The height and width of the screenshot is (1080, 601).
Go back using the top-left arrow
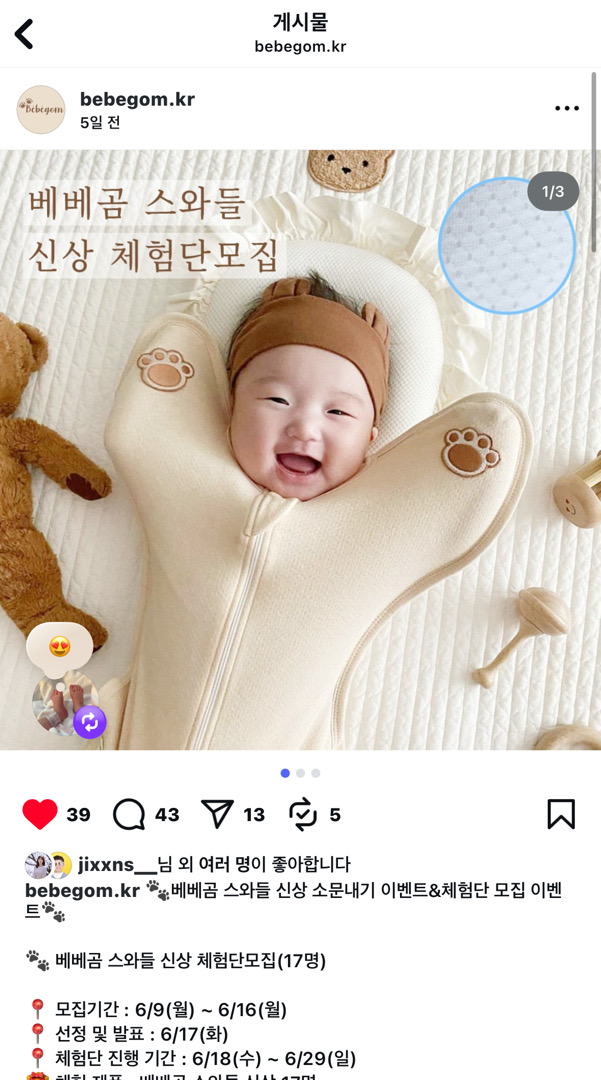pyautogui.click(x=24, y=34)
